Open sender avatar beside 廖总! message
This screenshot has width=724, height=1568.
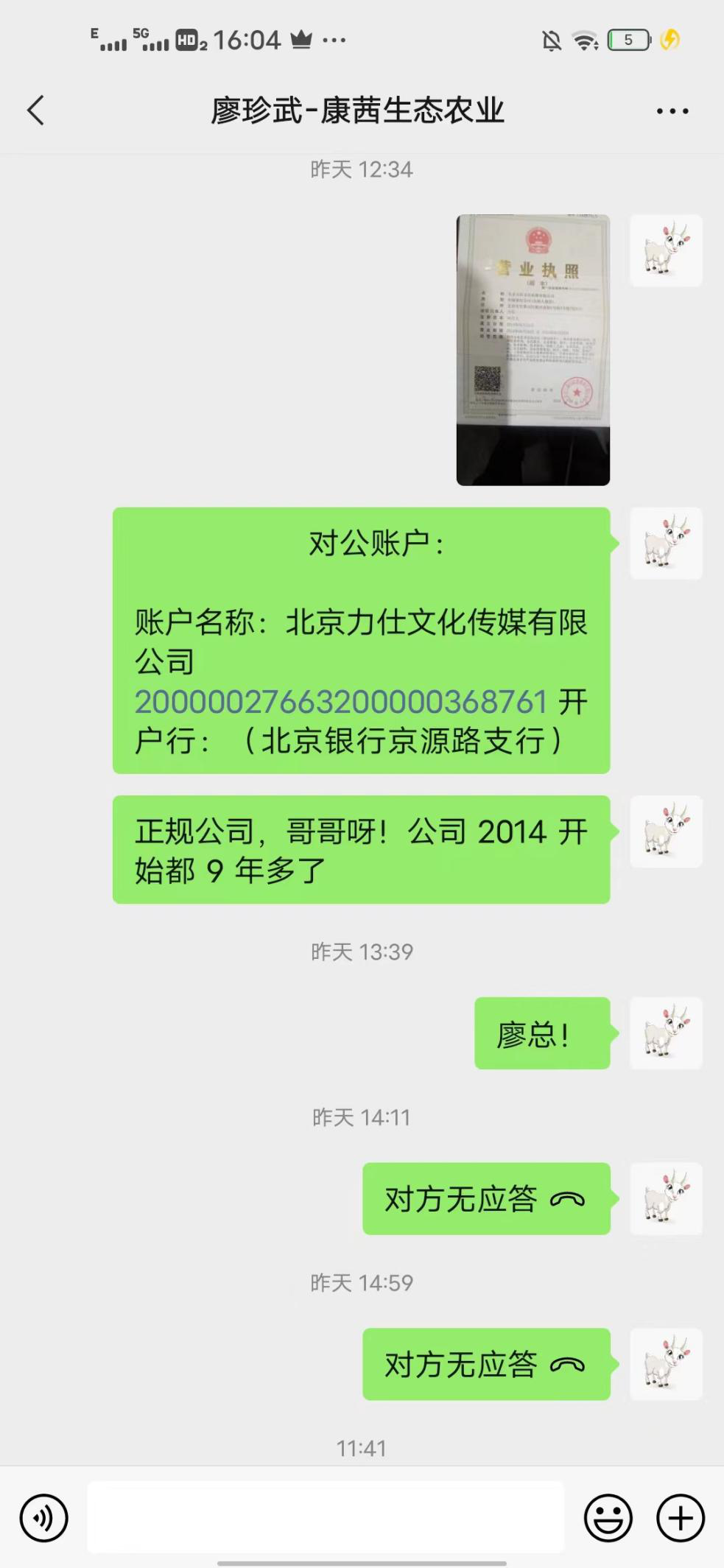click(x=666, y=1033)
